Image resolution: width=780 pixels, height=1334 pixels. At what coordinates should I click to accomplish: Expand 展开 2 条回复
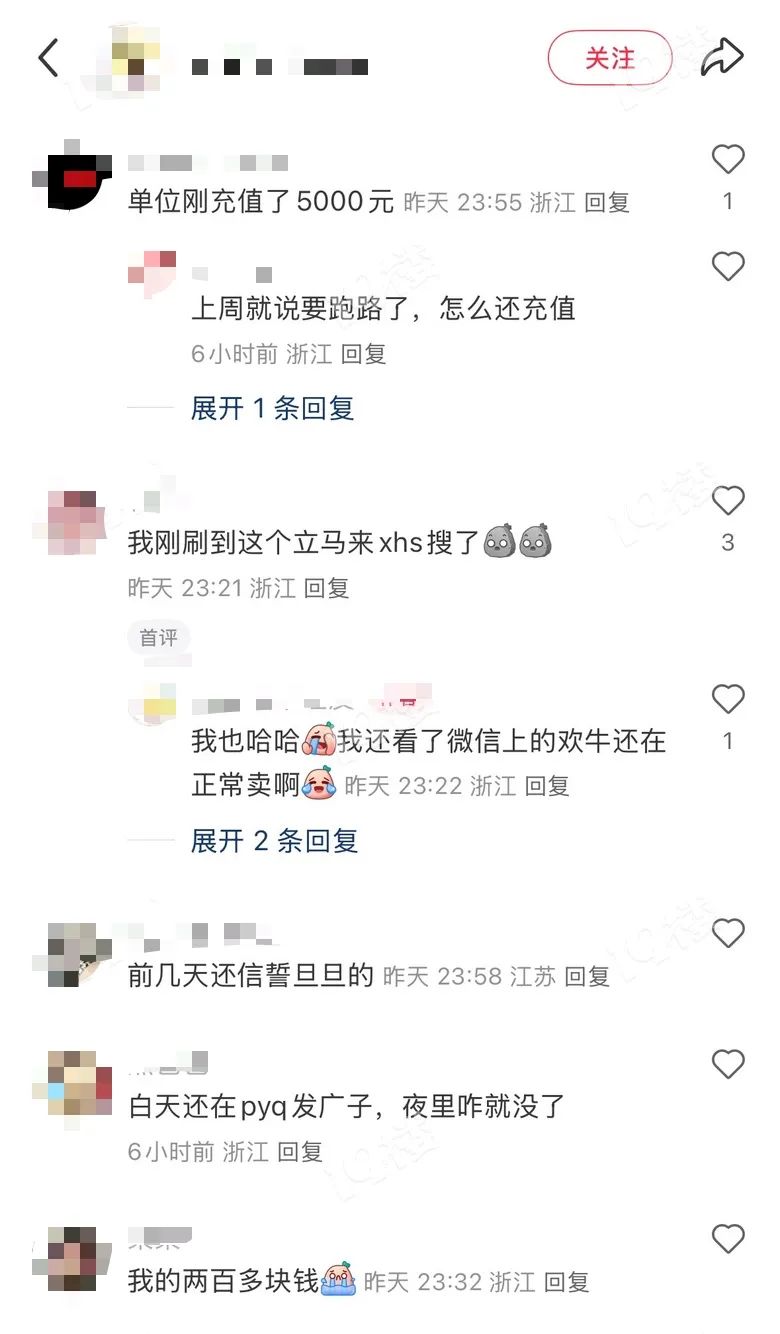click(274, 841)
